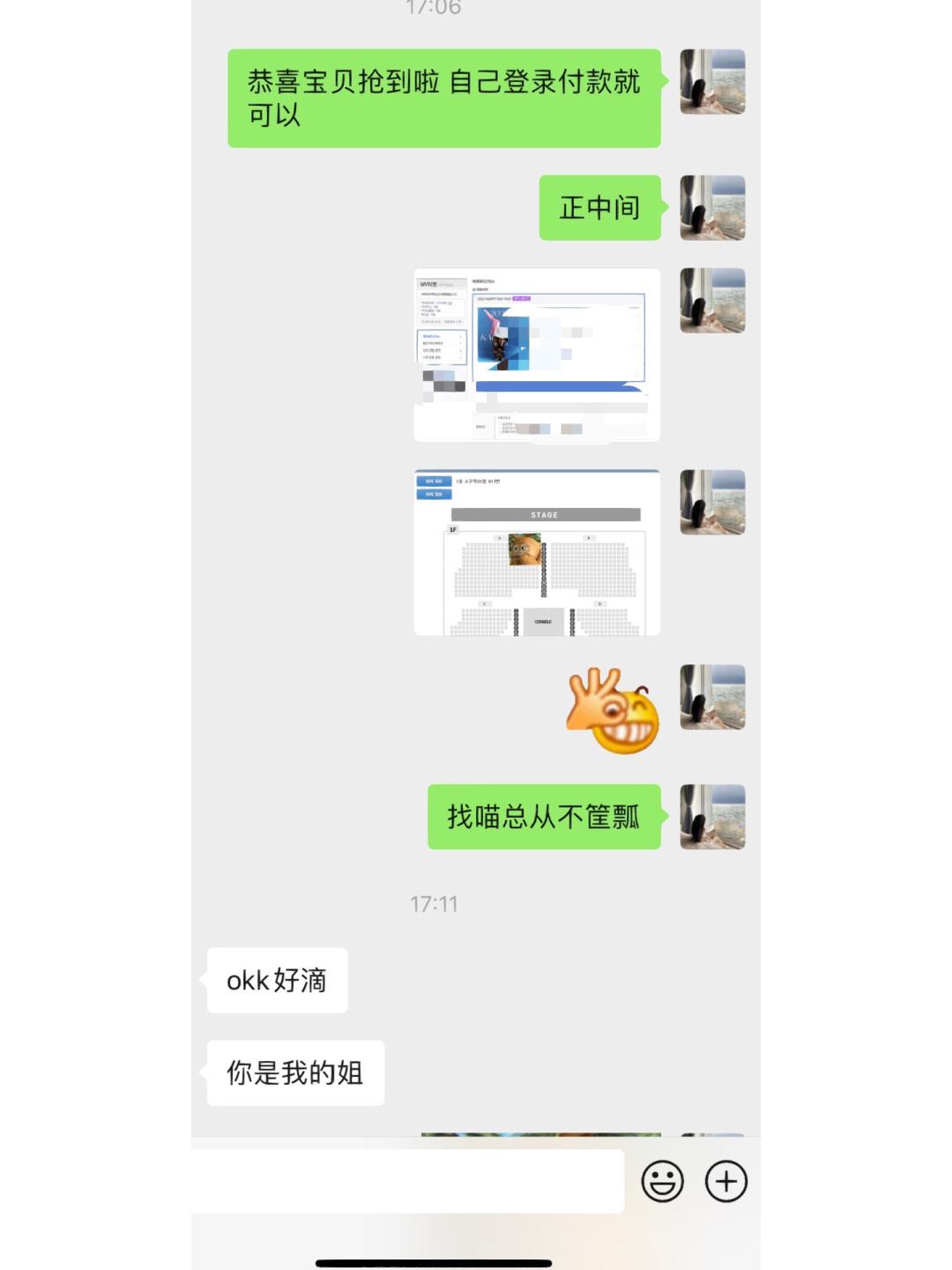Image resolution: width=952 pixels, height=1270 pixels.
Task: Tap the message input field
Action: point(407,1181)
